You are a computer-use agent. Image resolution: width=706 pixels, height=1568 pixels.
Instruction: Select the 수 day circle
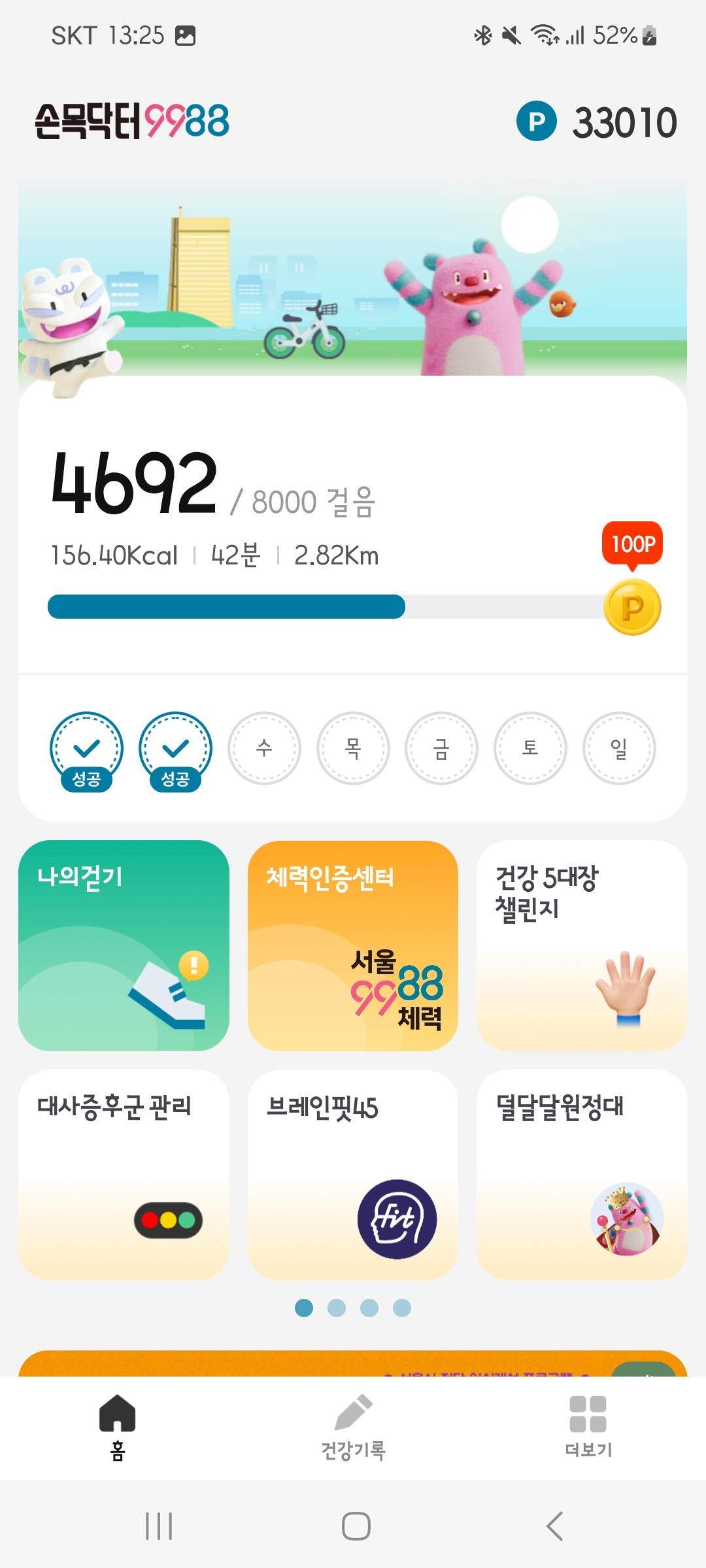click(264, 748)
